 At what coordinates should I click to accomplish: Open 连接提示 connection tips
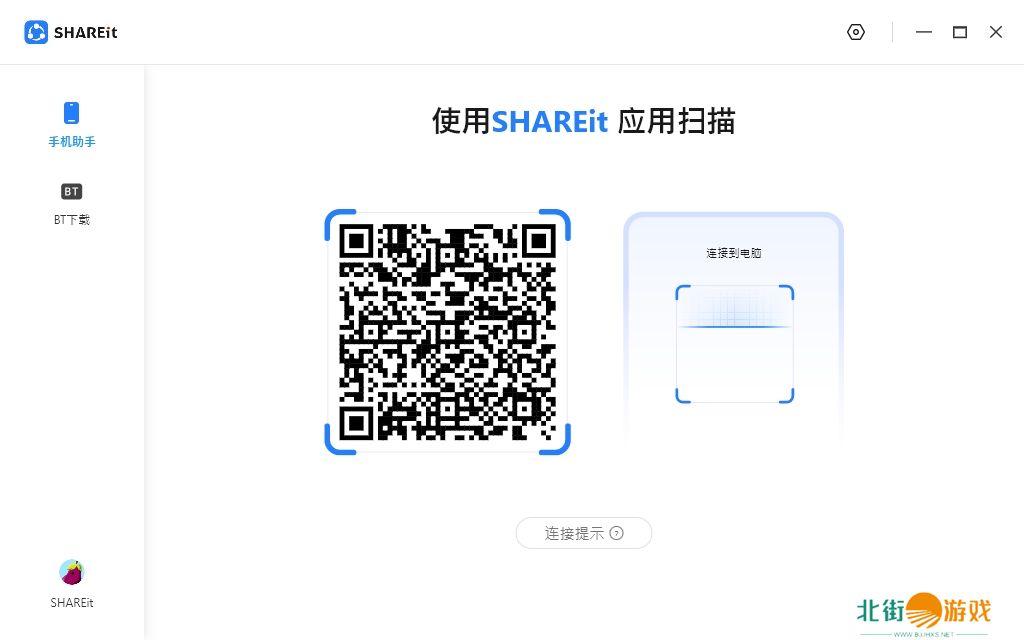click(x=584, y=533)
